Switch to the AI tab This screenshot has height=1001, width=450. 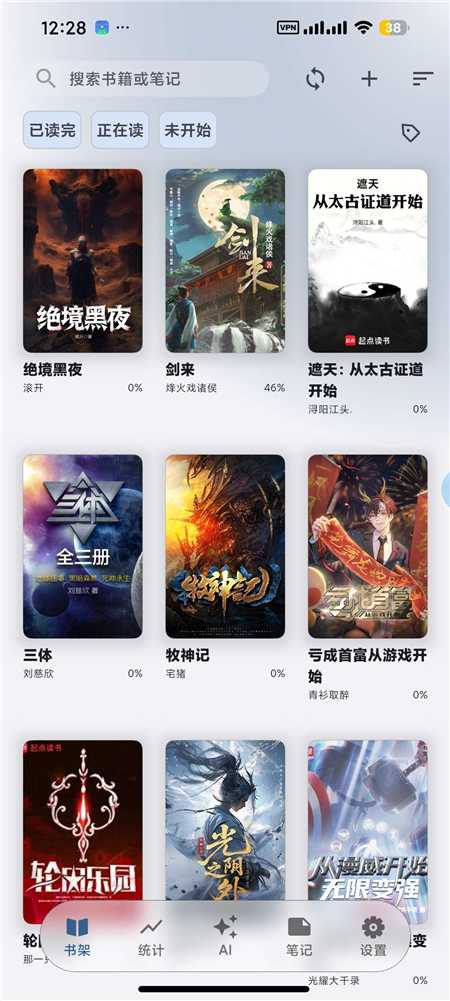[225, 937]
